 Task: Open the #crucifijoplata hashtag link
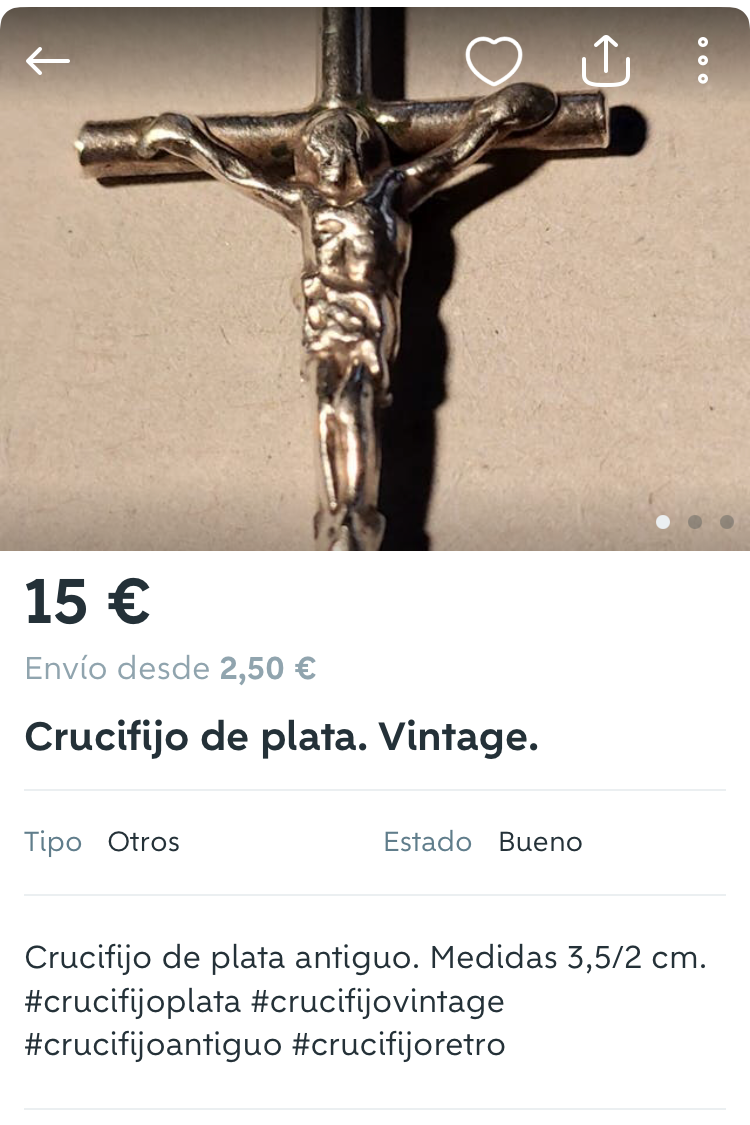pyautogui.click(x=130, y=1002)
